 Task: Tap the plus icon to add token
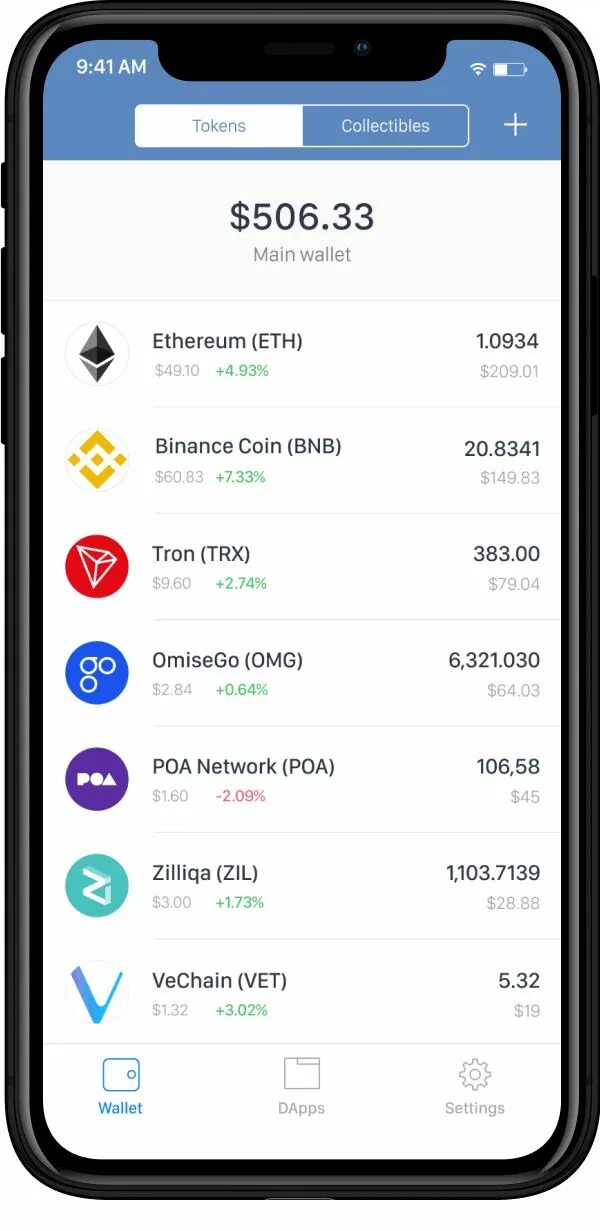514,125
